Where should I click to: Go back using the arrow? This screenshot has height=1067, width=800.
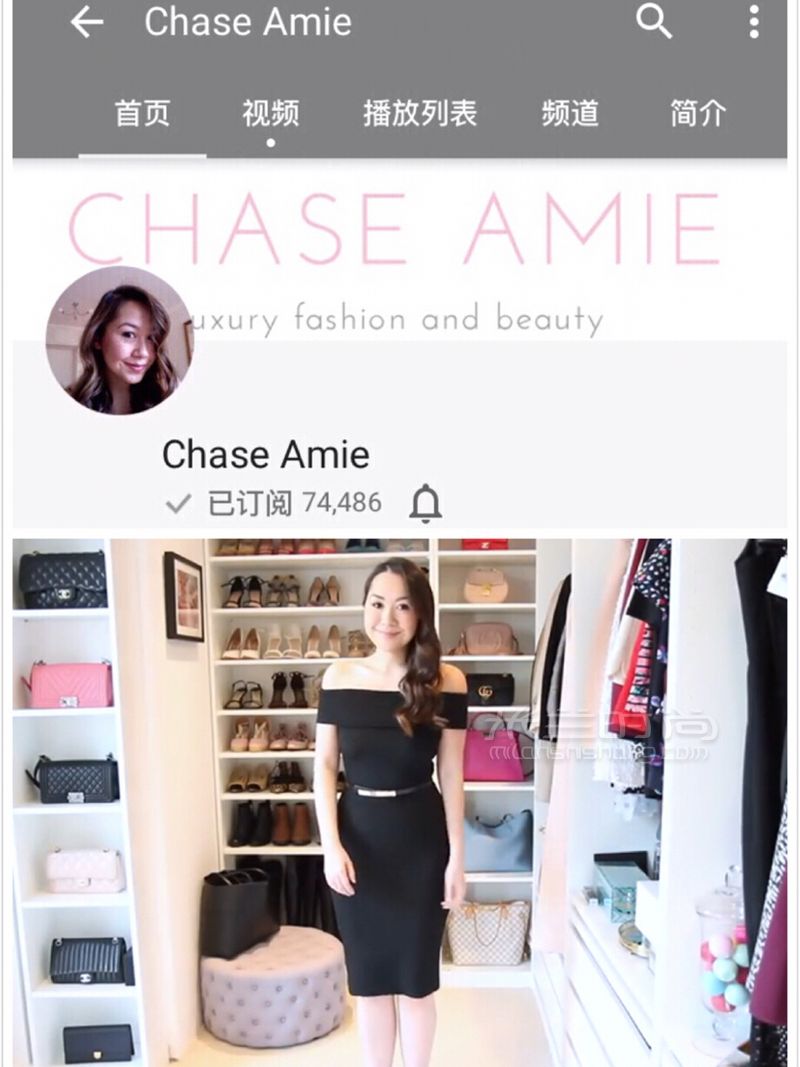click(x=87, y=22)
